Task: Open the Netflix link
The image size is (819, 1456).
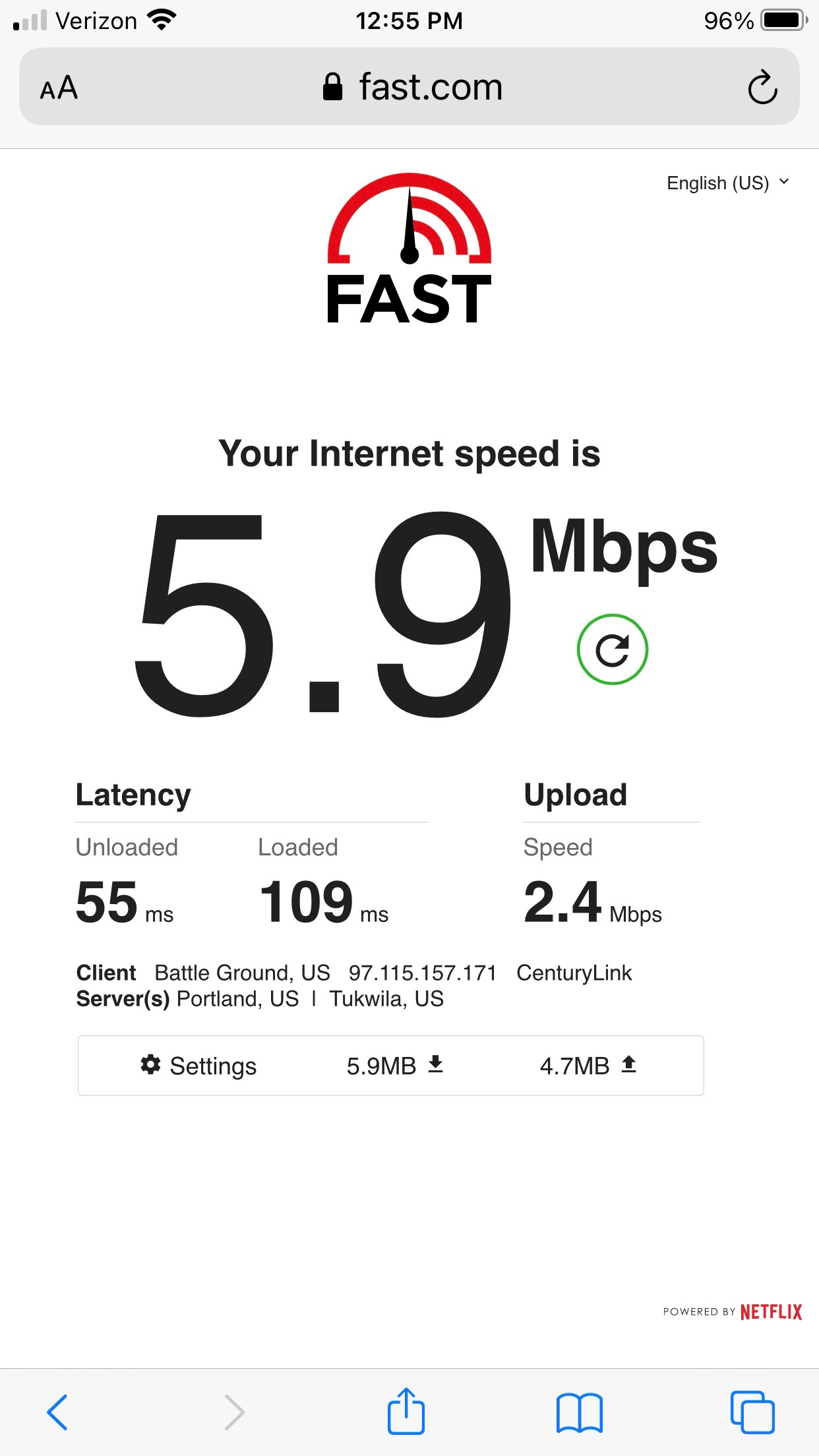Action: click(x=770, y=1312)
